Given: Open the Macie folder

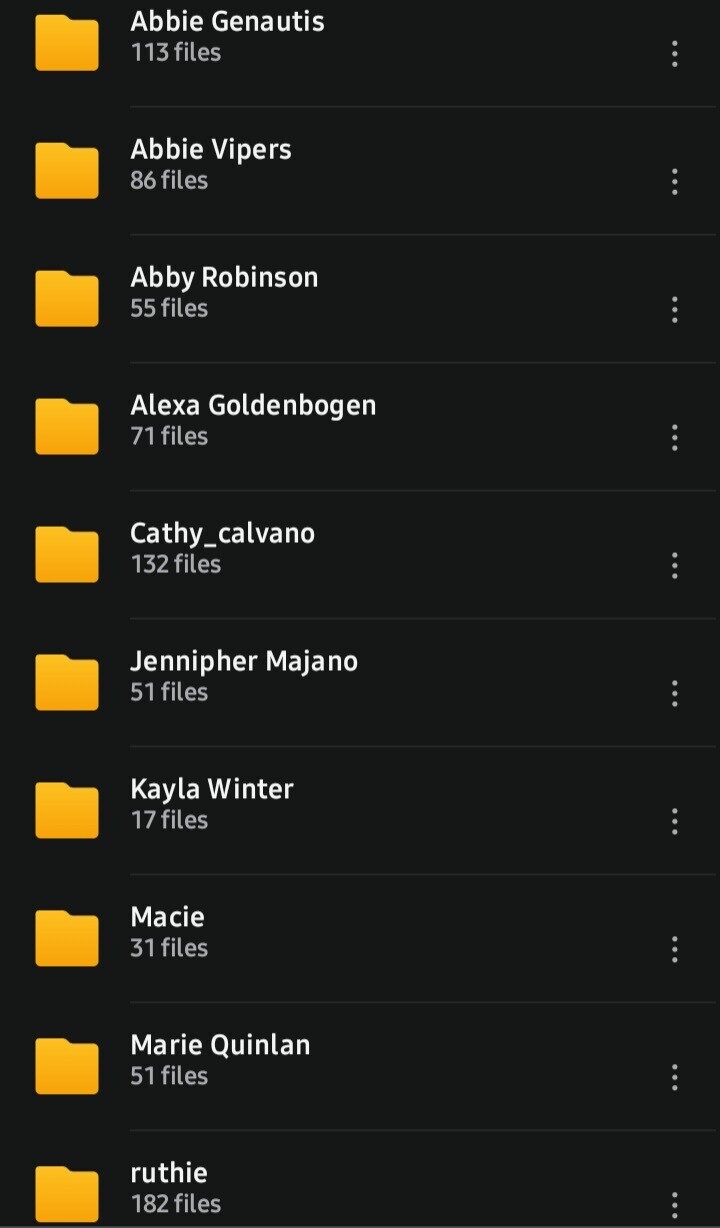Looking at the screenshot, I should coord(168,932).
